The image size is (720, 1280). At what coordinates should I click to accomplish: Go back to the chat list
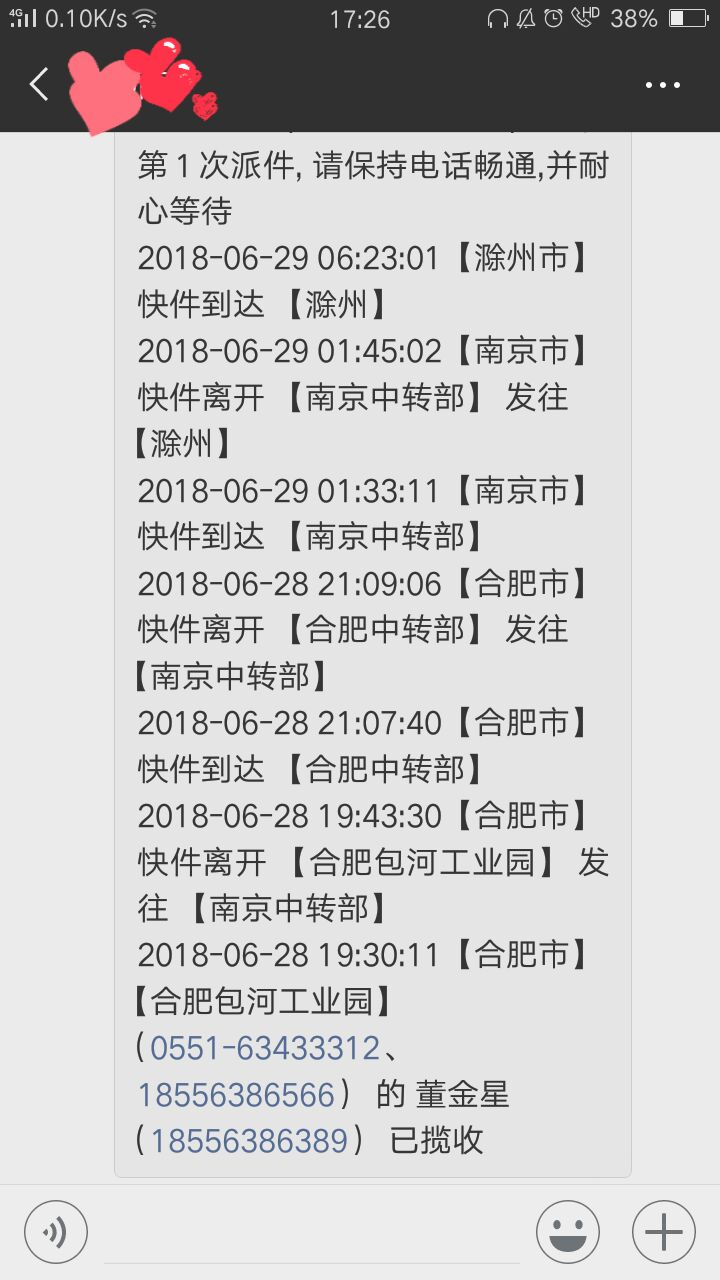click(40, 85)
